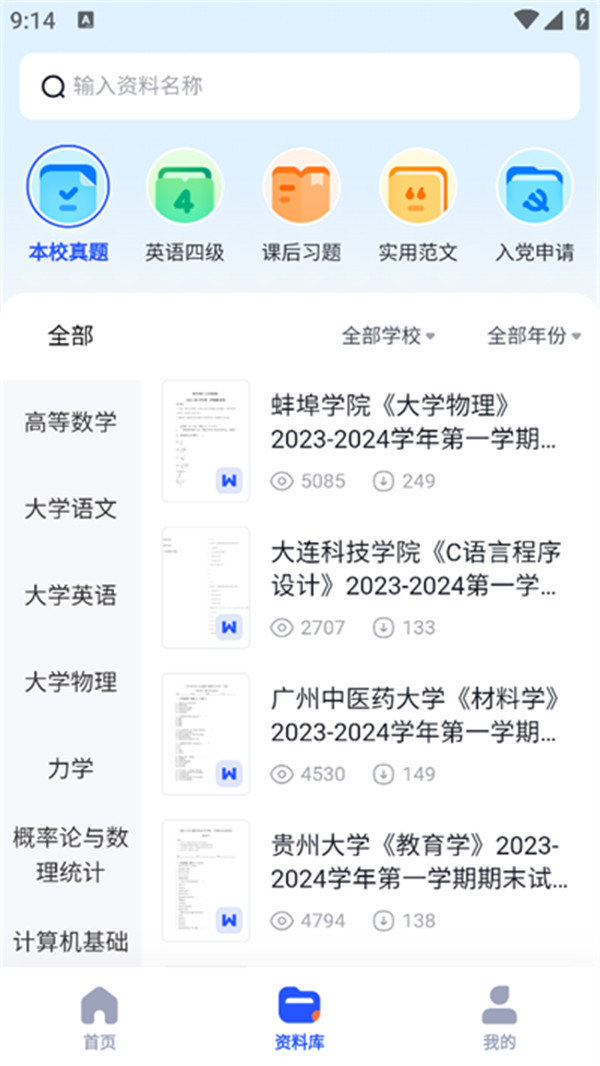Screen dimensions: 600x1066
Task: Switch to the 我的 tab
Action: click(x=499, y=1018)
